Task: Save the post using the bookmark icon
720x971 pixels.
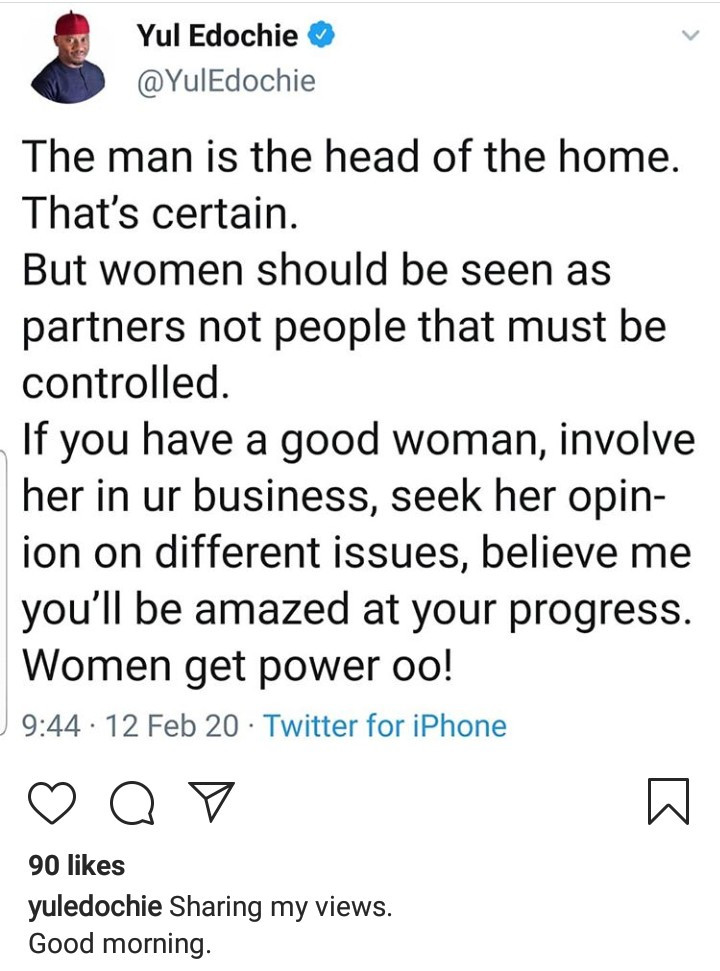Action: pyautogui.click(x=668, y=802)
